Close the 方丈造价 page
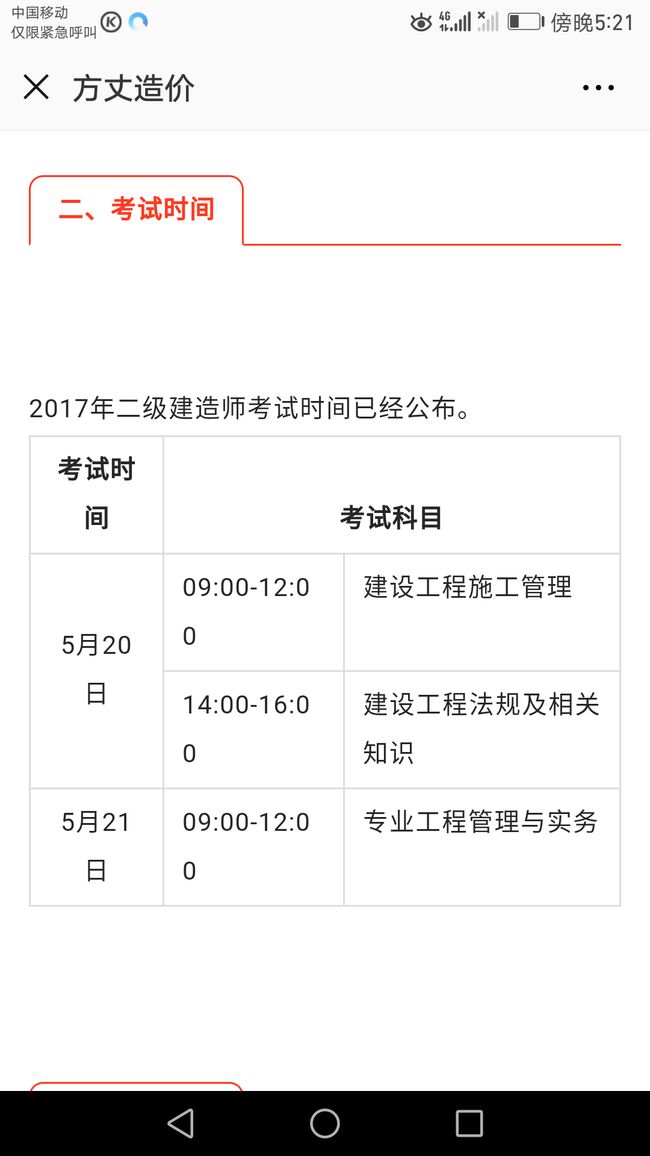650x1156 pixels. coord(36,88)
